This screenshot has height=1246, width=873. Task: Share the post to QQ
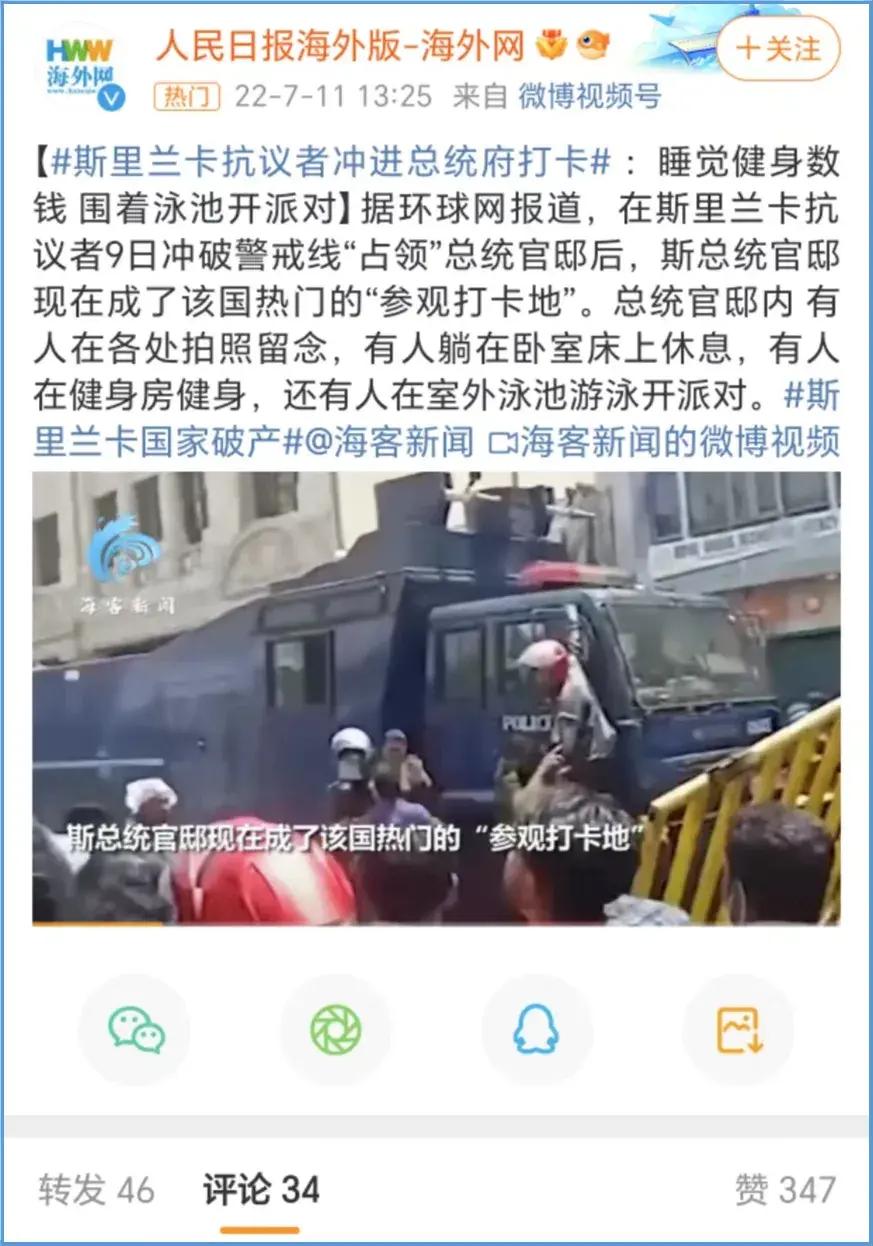pos(537,1029)
